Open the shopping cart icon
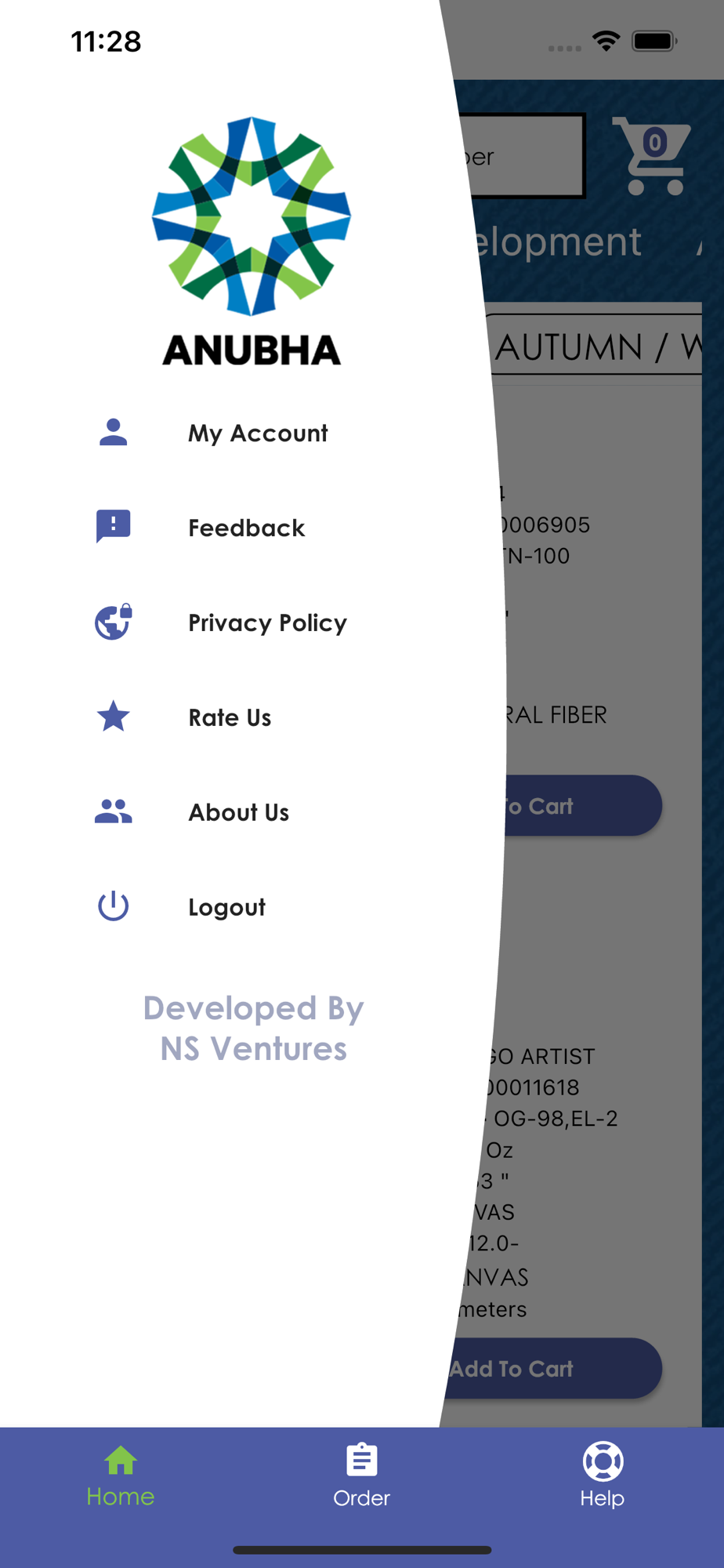The image size is (724, 1568). point(652,155)
